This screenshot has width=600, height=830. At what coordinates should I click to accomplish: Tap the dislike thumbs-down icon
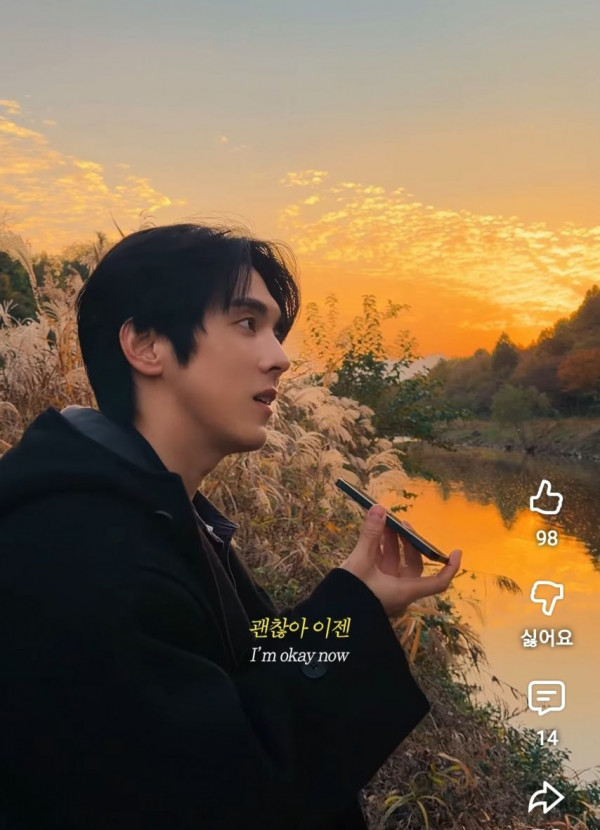tap(546, 598)
